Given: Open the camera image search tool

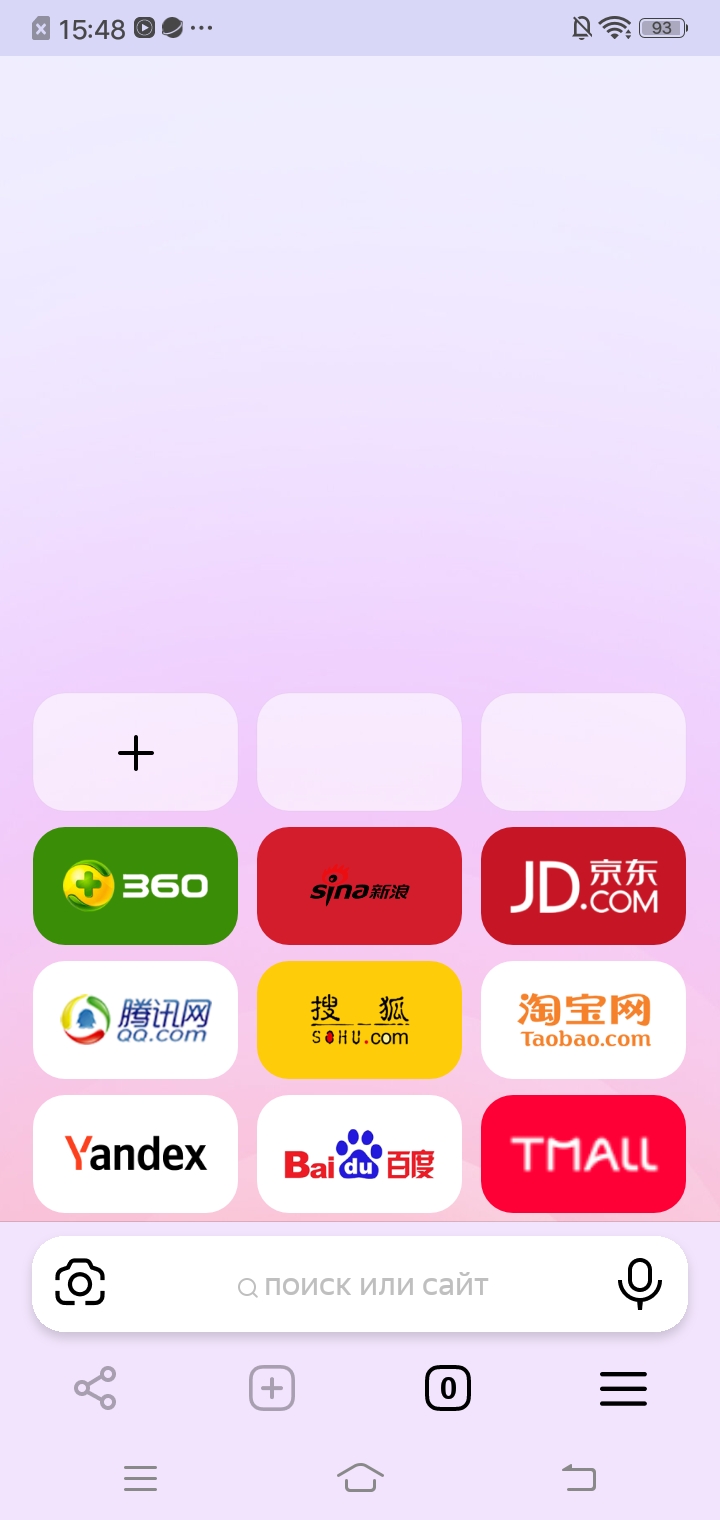Looking at the screenshot, I should (x=79, y=1283).
